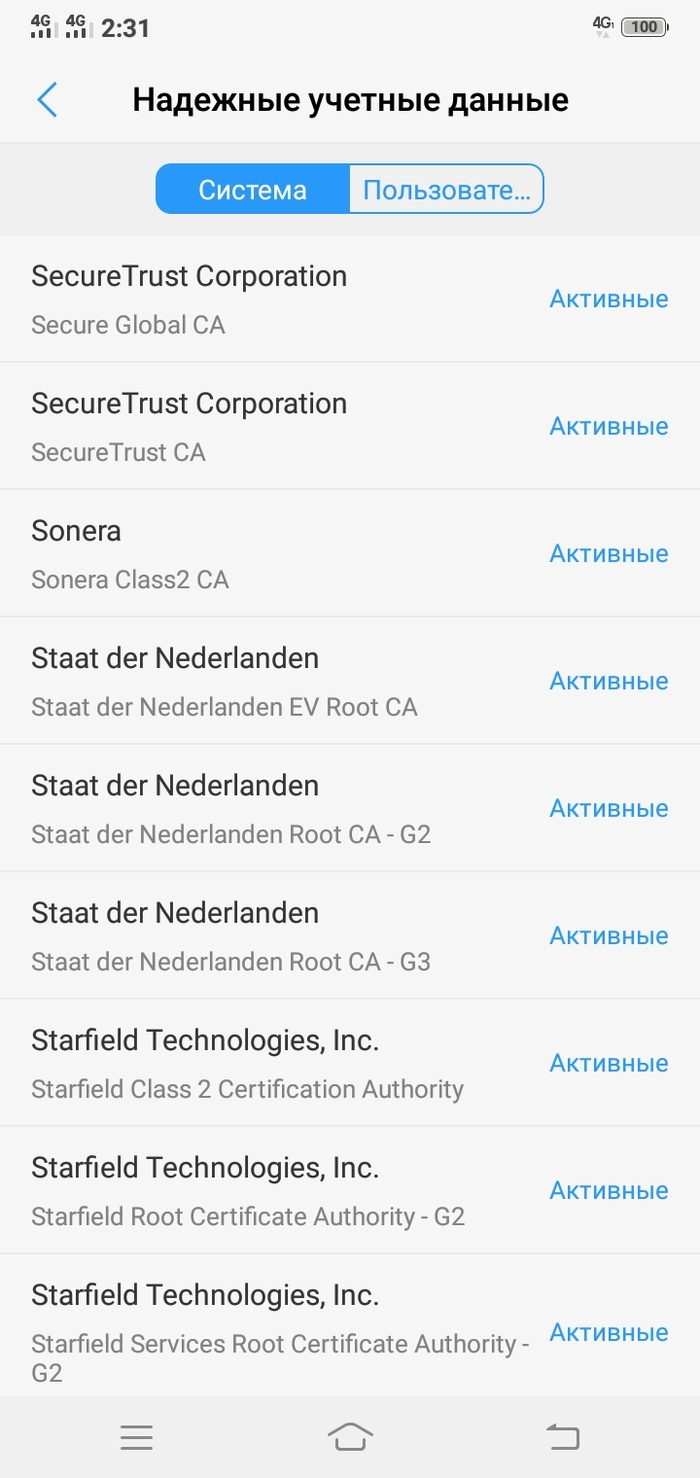
Task: Tap the system home button
Action: coord(350,1438)
